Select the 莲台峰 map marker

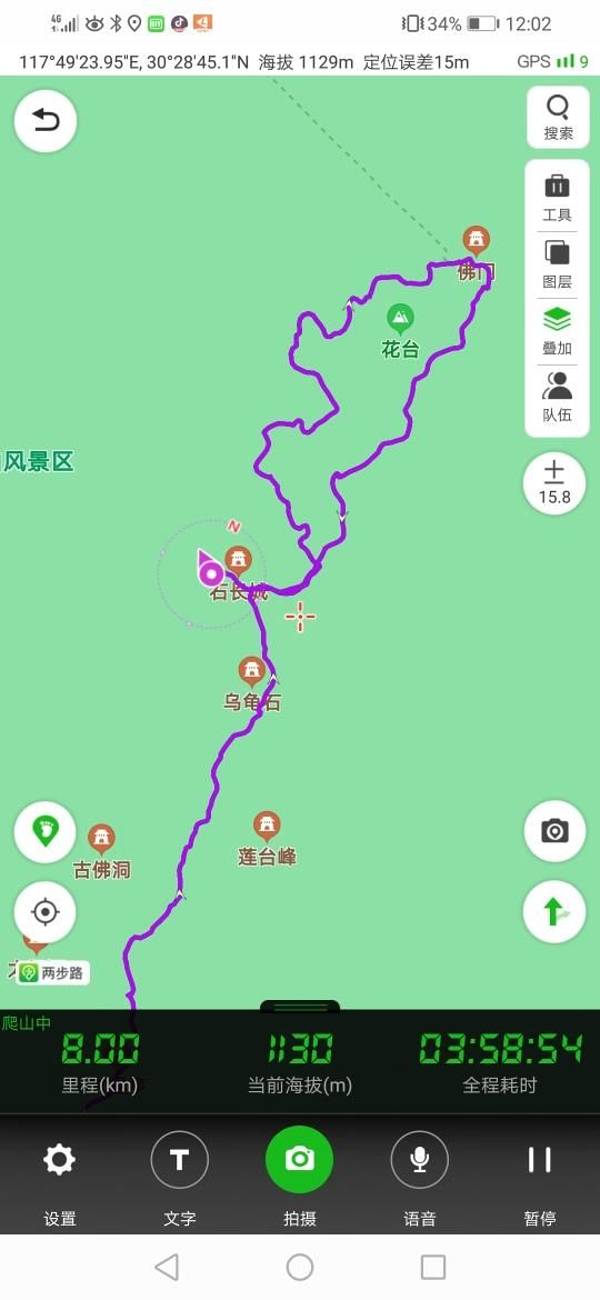click(x=266, y=827)
